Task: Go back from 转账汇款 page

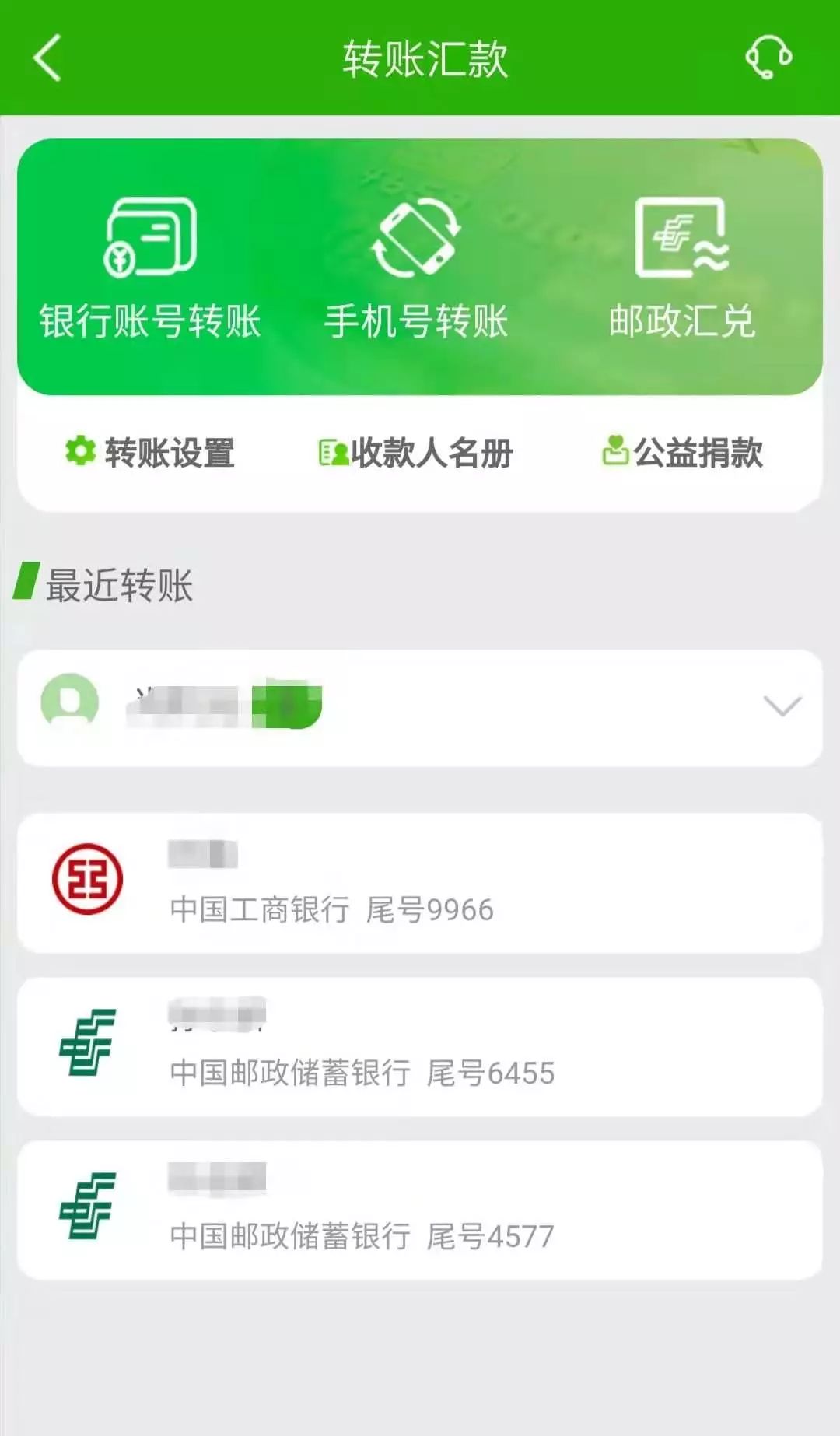Action: (x=47, y=58)
